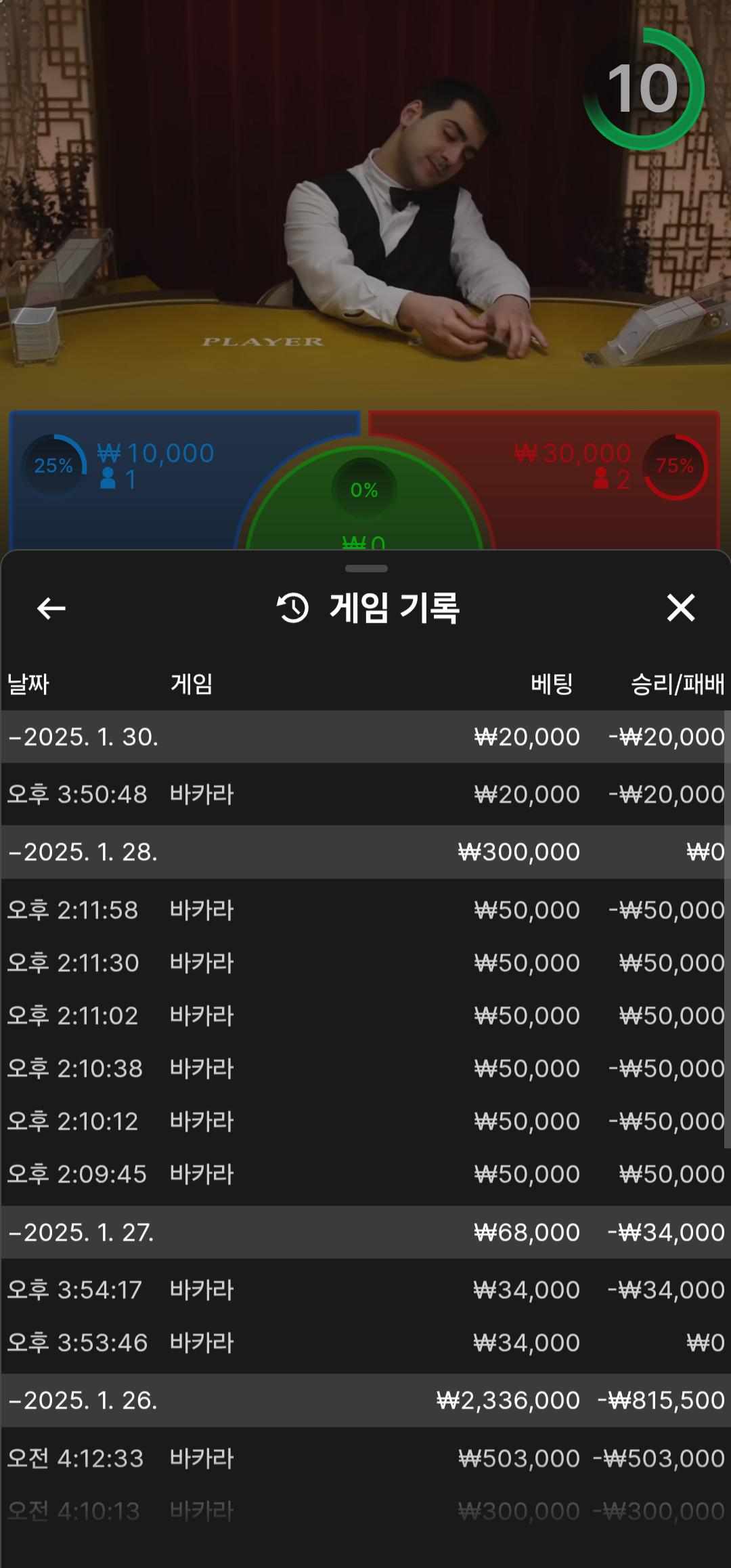View the 오후 2:11:30 바카라 round
The height and width of the screenshot is (1568, 731).
(x=365, y=963)
